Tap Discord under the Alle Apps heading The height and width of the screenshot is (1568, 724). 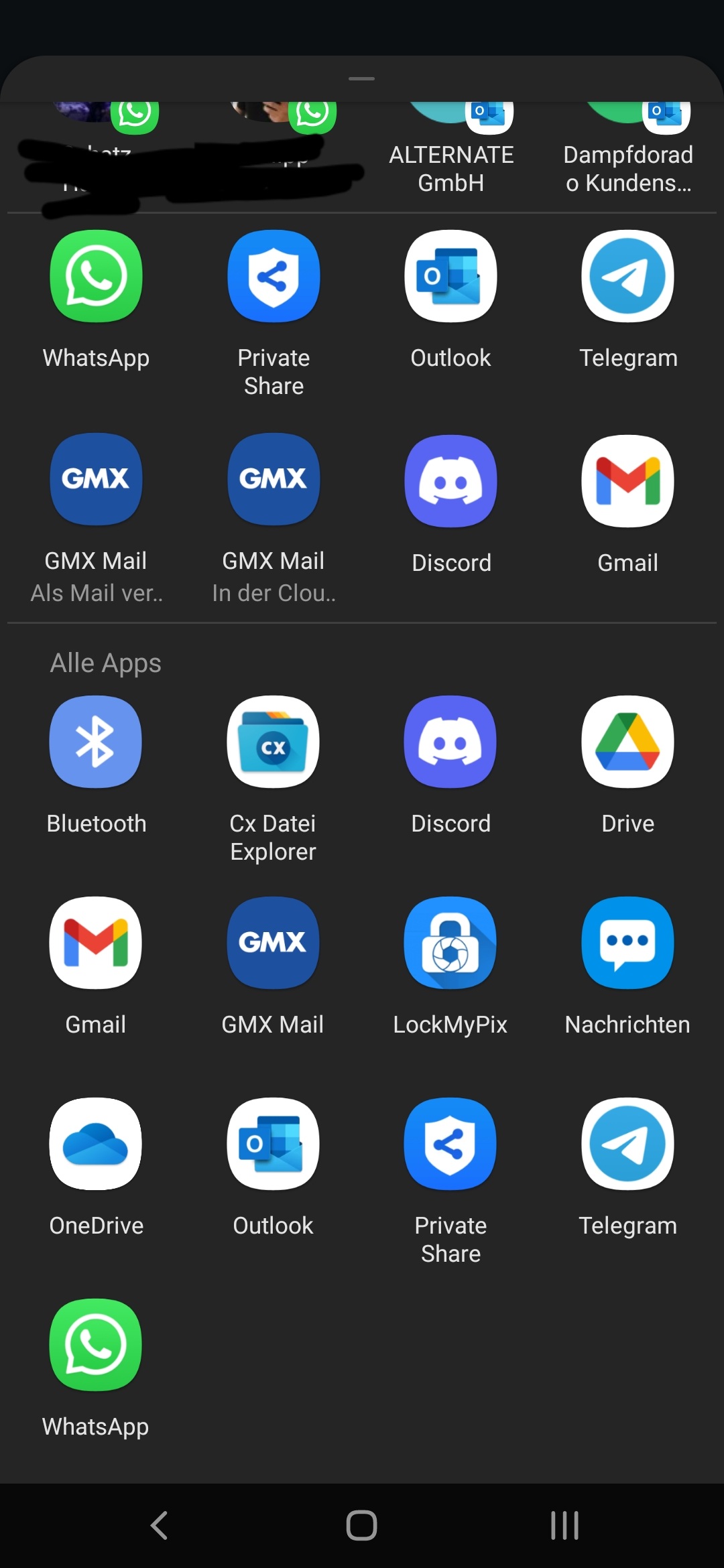tap(450, 742)
